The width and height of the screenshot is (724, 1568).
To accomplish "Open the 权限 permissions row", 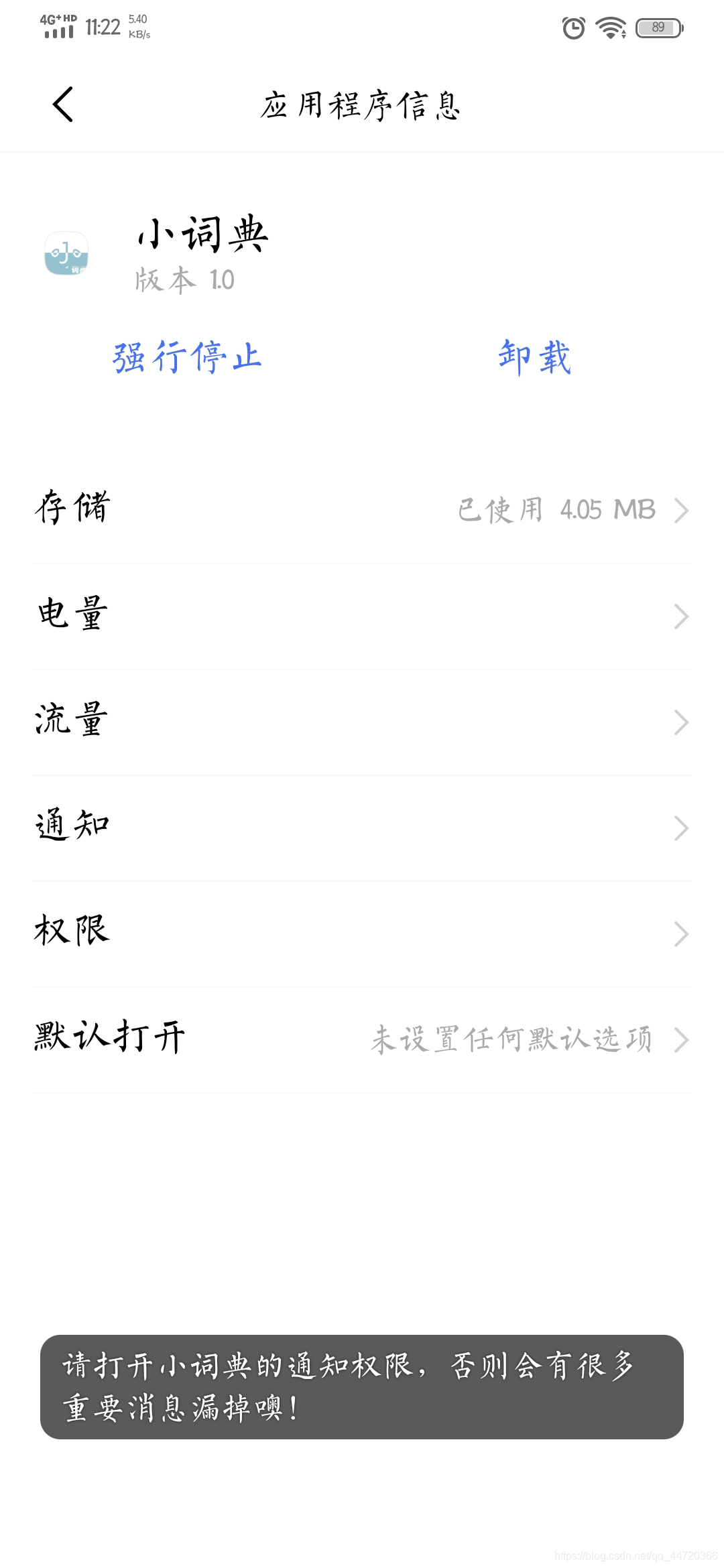I will [x=362, y=933].
